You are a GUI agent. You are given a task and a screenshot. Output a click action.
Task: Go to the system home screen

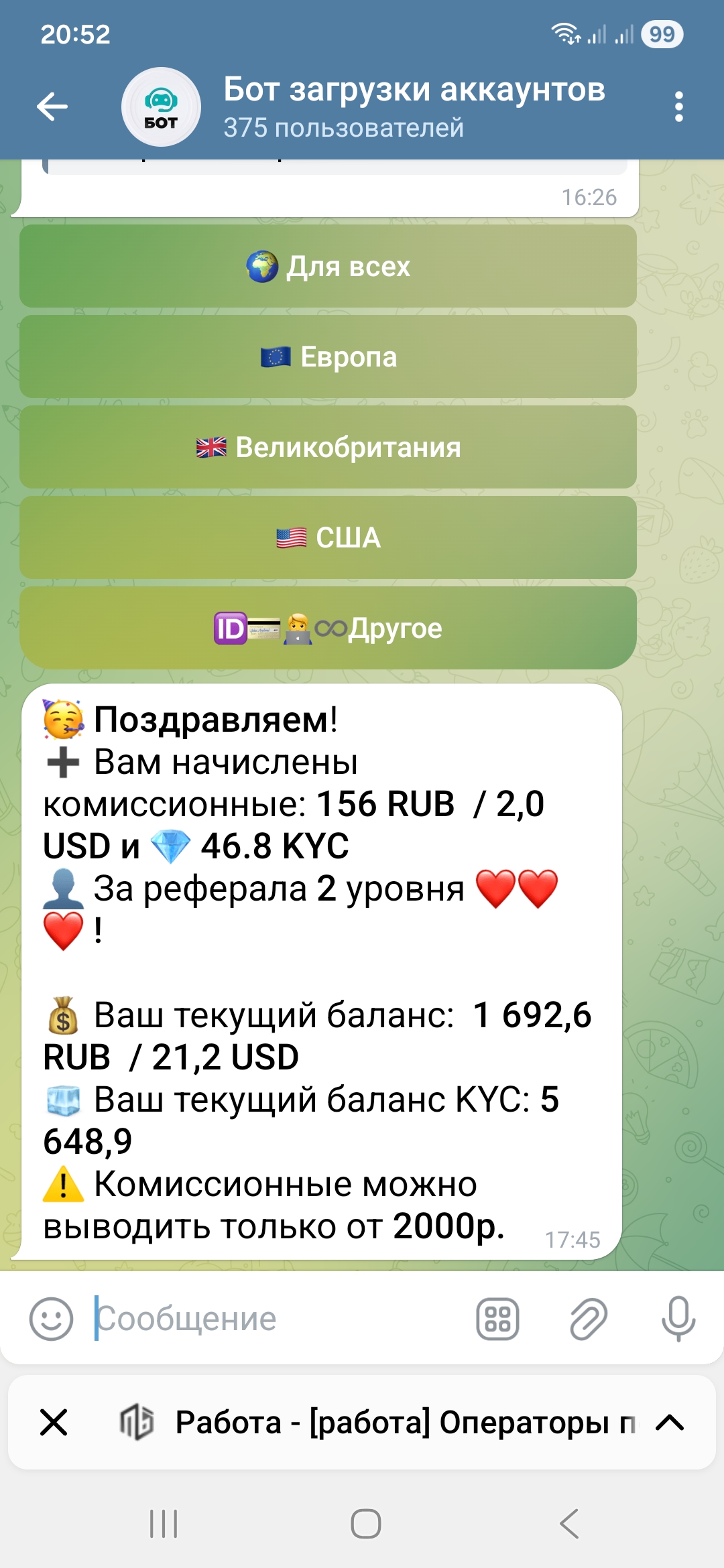[x=365, y=1524]
